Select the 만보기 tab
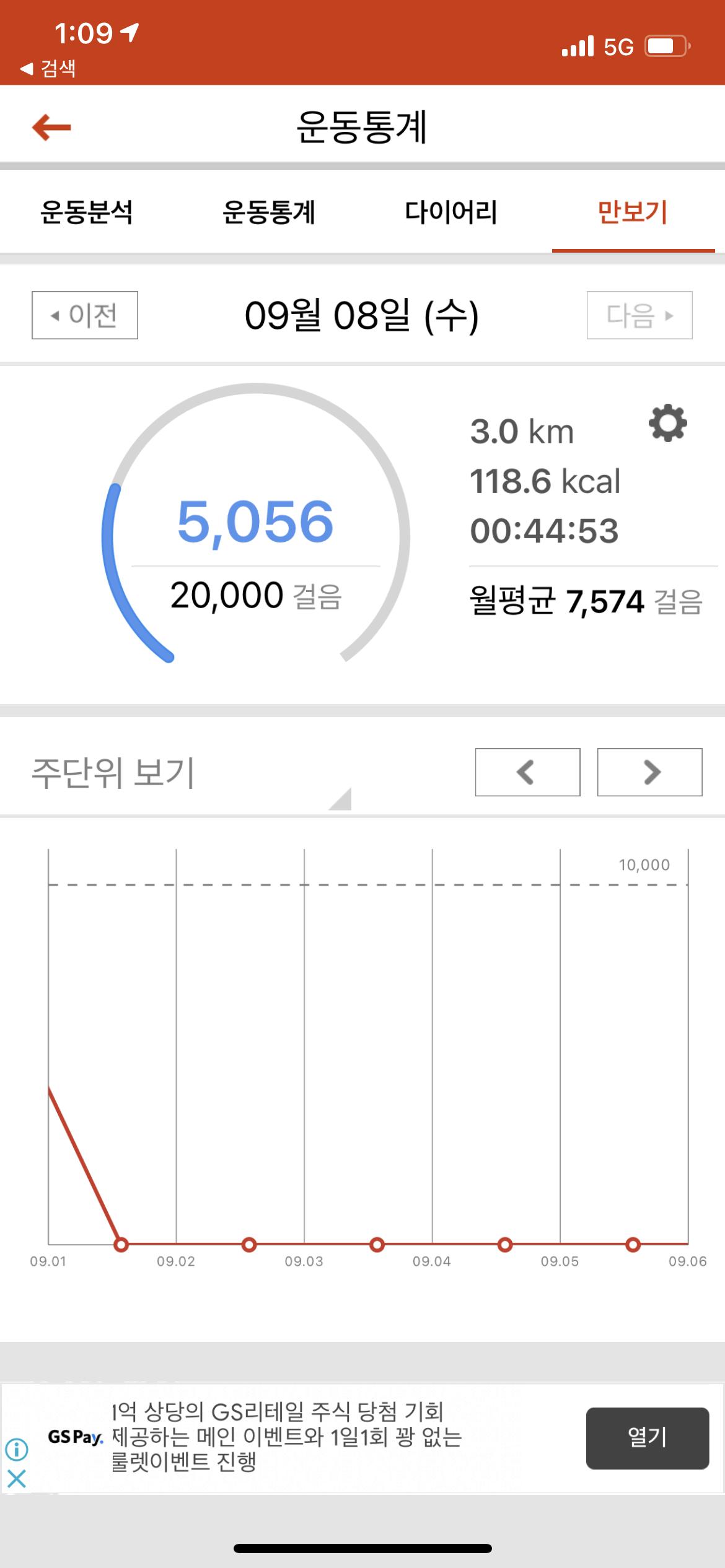This screenshot has height=1568, width=725. (633, 212)
